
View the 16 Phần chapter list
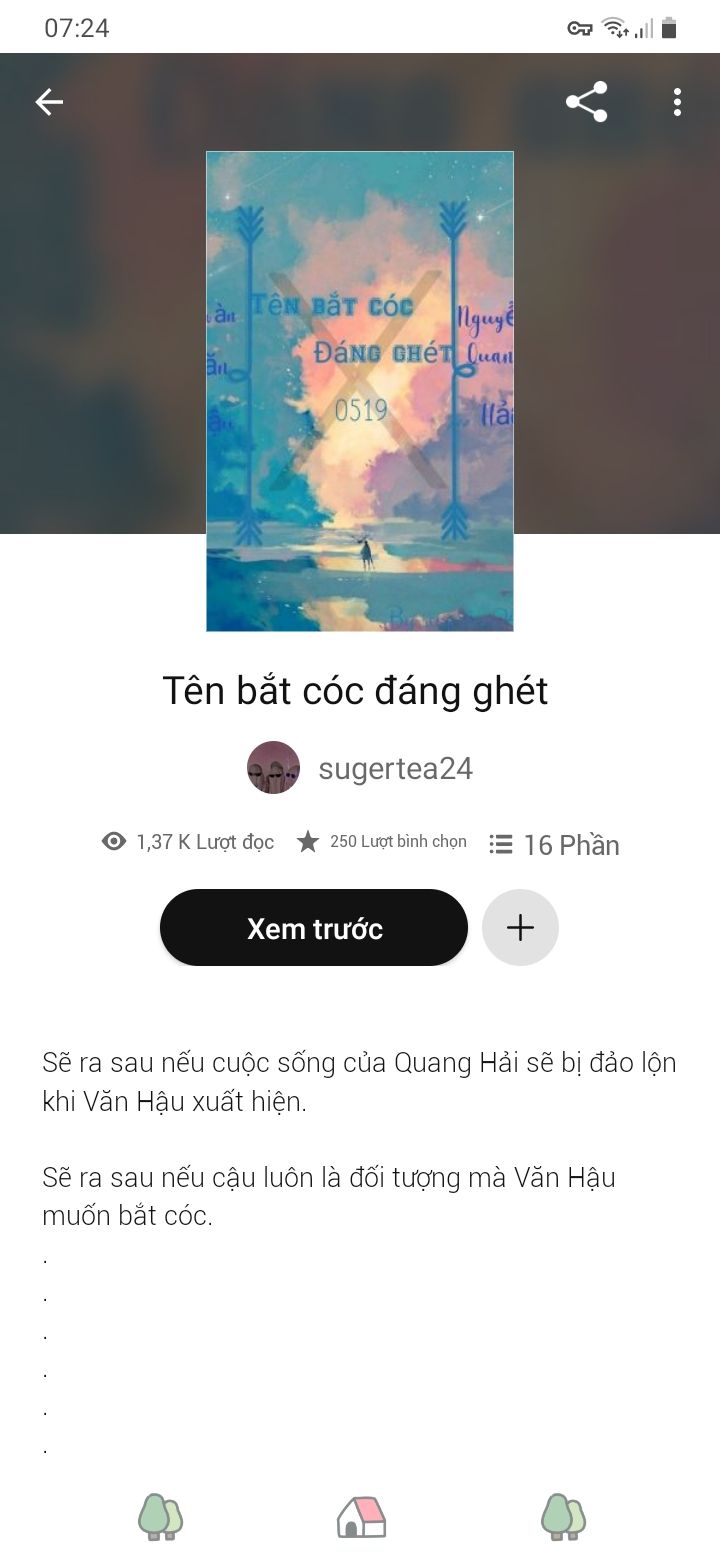point(555,845)
